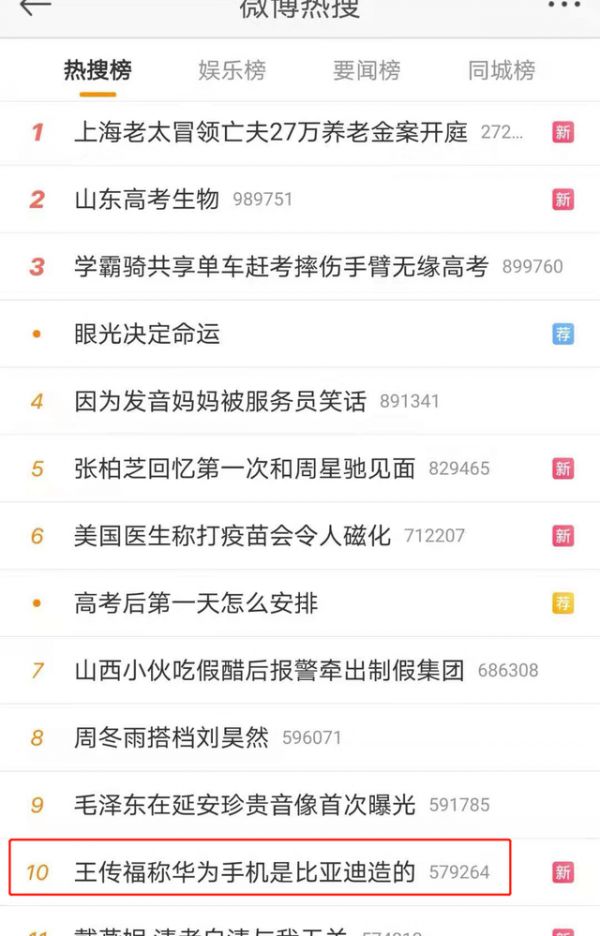
Task: Switch to the 热搜榜 tab
Action: point(97,70)
